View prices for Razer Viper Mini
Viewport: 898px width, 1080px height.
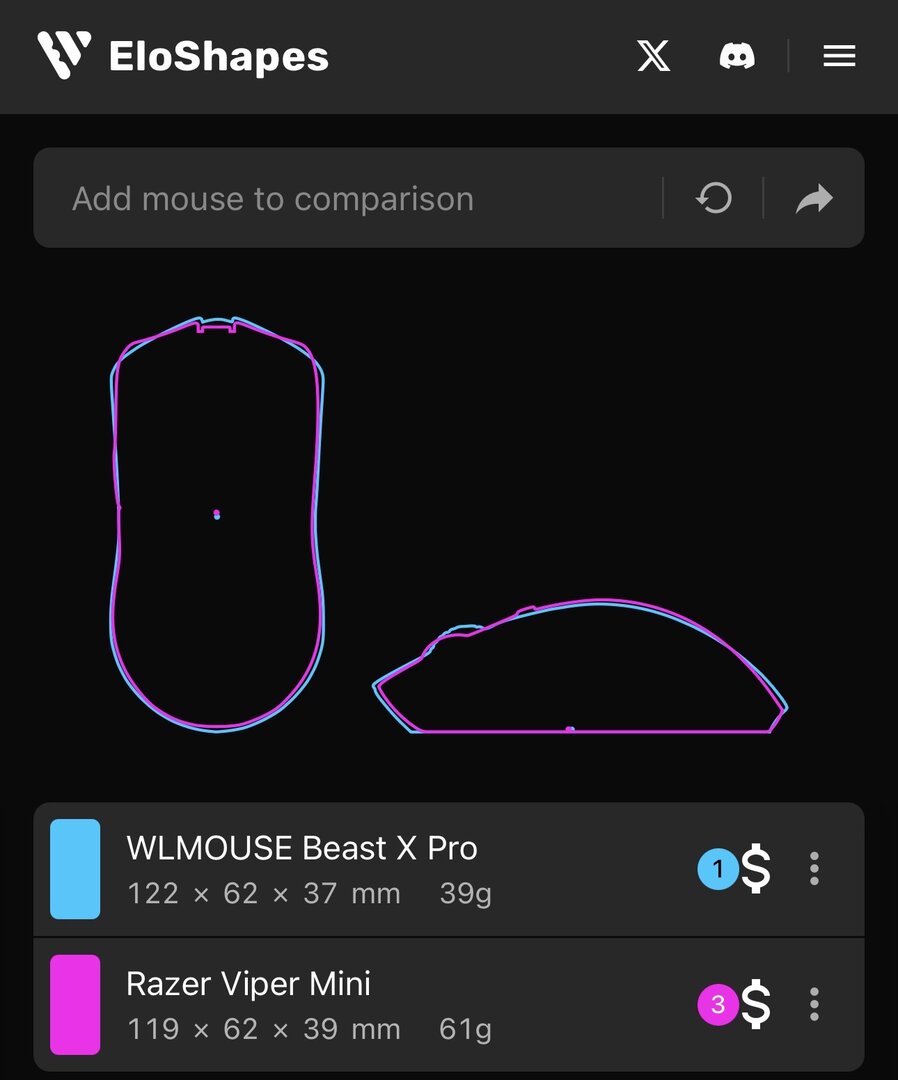756,1004
